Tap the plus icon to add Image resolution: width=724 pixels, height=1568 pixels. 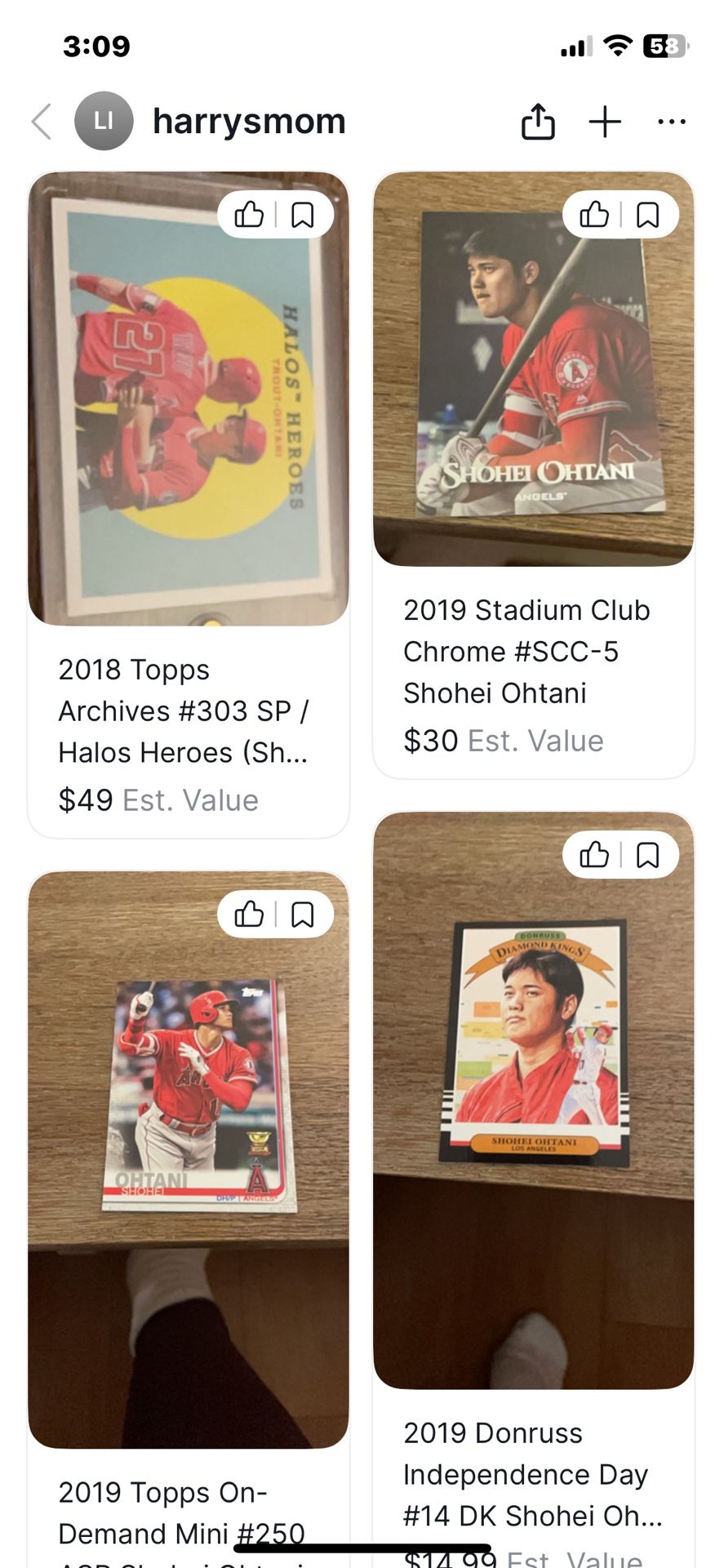(x=605, y=122)
